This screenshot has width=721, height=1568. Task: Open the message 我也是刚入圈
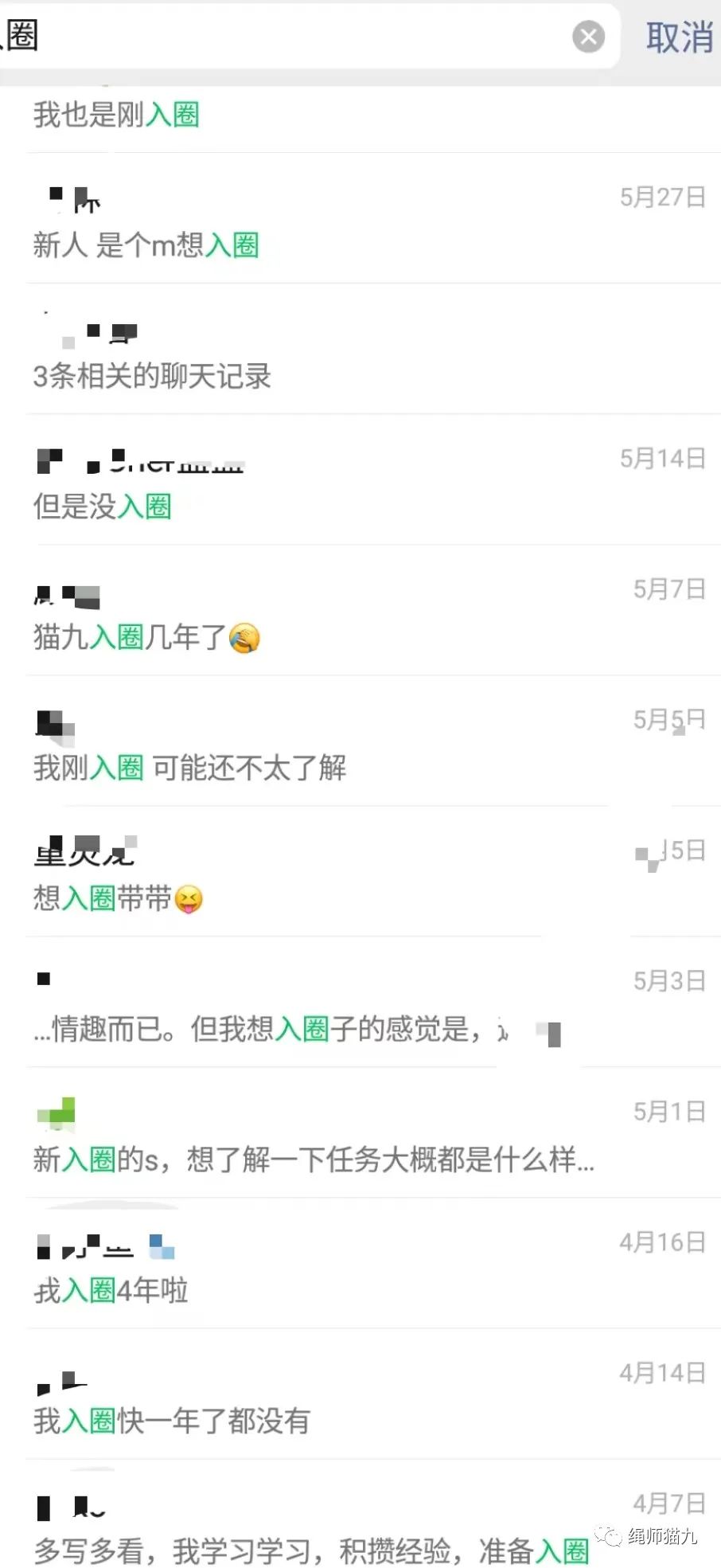(x=116, y=115)
